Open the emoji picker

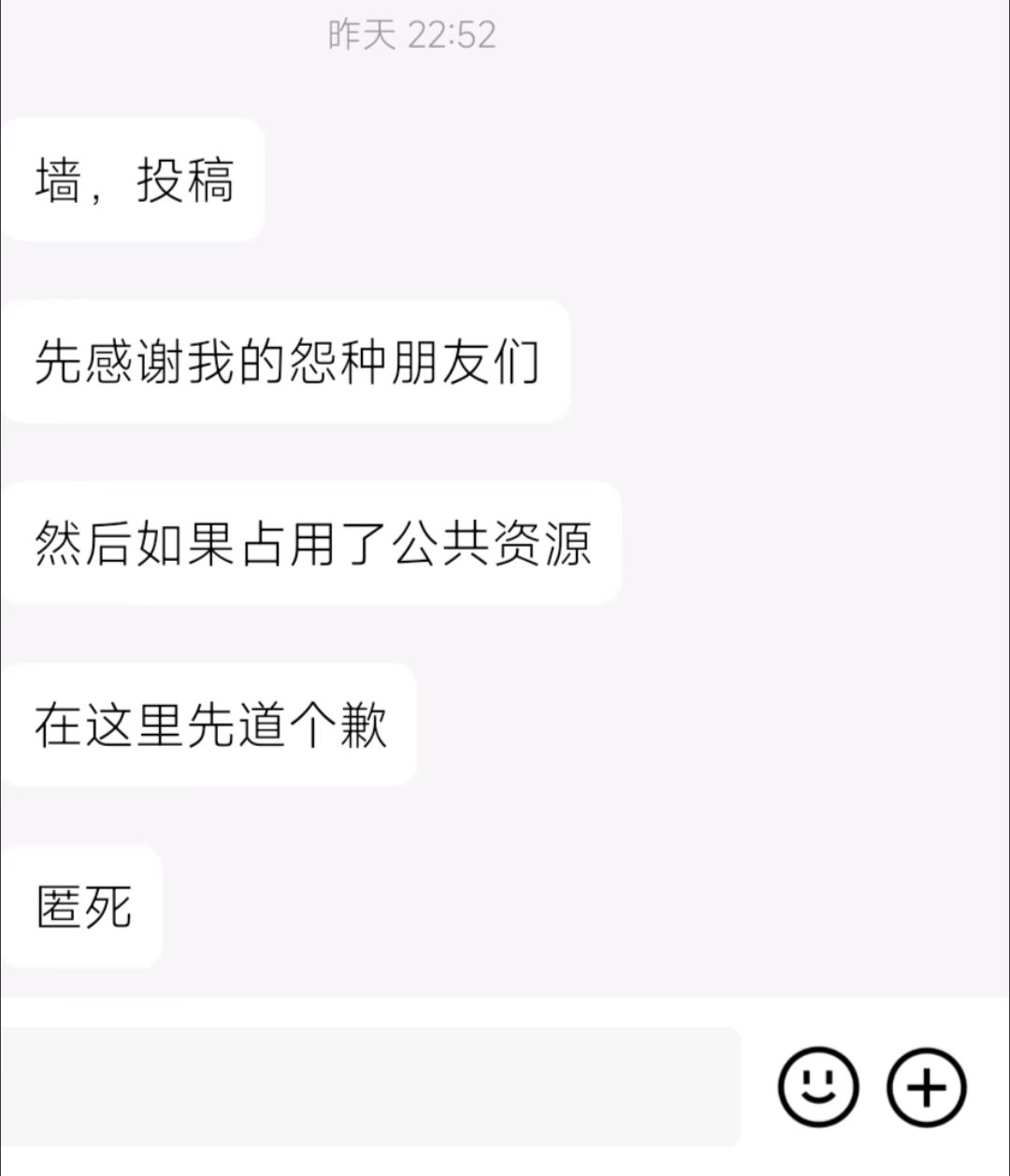pyautogui.click(x=818, y=1087)
